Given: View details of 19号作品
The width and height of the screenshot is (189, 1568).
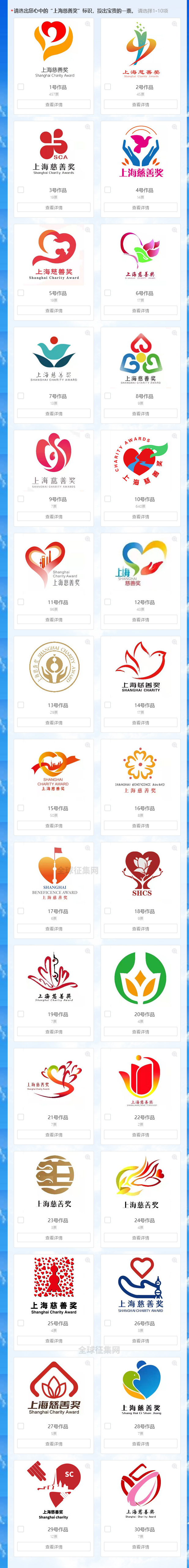Looking at the screenshot, I should tap(54, 1032).
